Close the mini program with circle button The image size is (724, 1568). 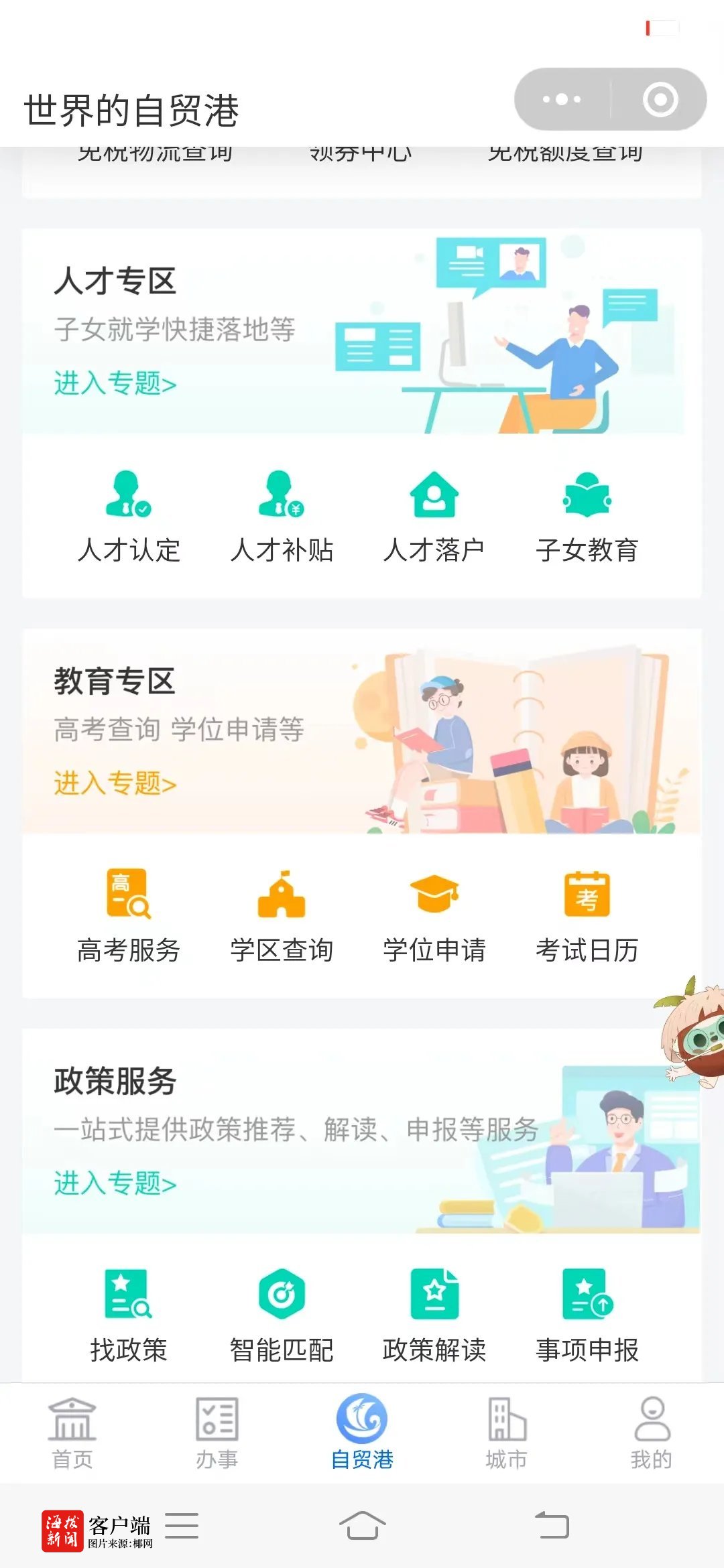point(660,99)
